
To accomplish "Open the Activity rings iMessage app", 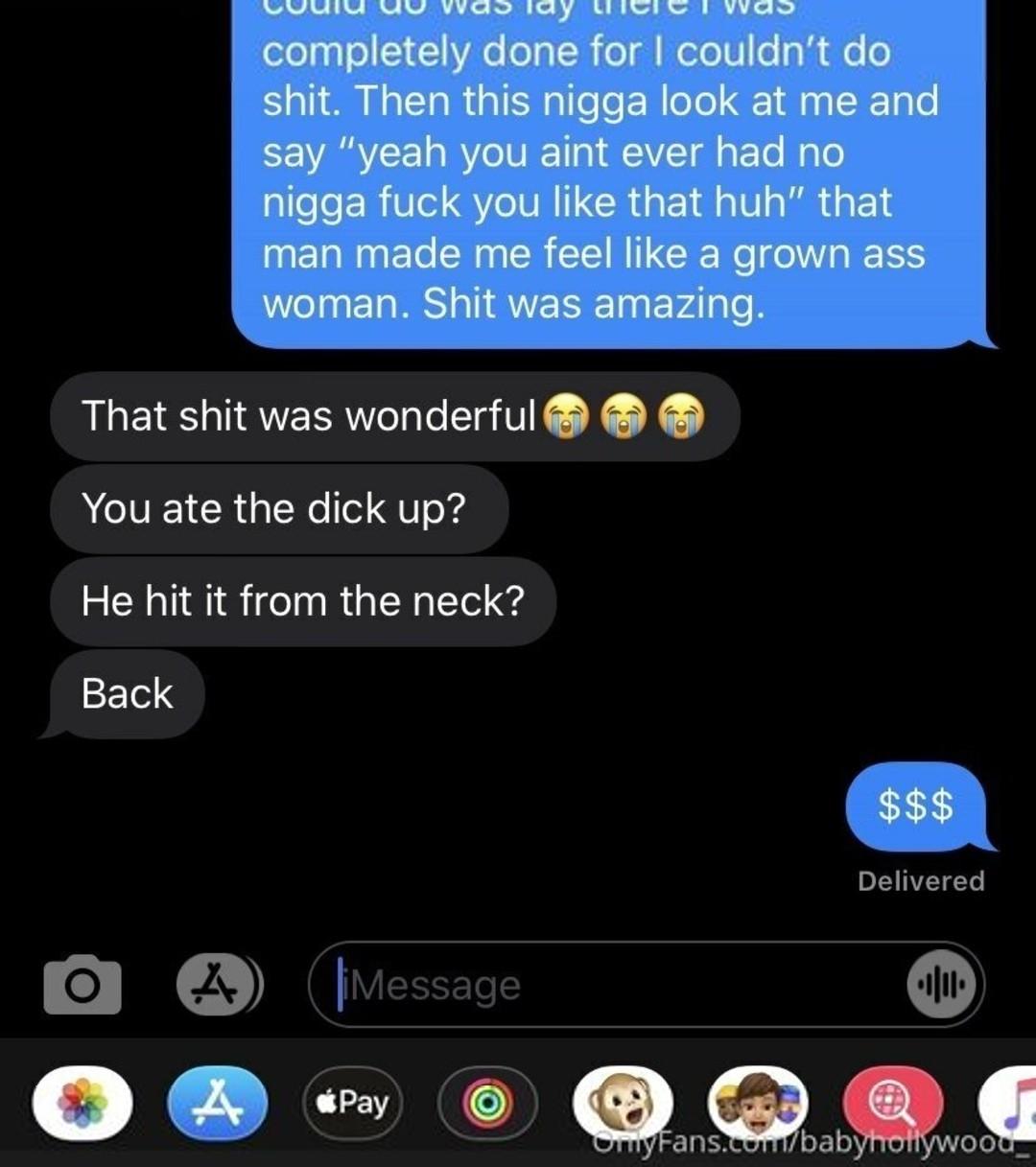I will coord(487,1103).
